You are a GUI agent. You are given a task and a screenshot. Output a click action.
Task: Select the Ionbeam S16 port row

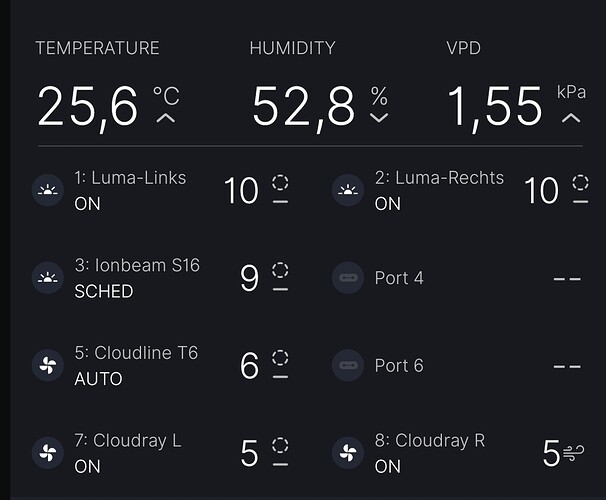(137, 277)
